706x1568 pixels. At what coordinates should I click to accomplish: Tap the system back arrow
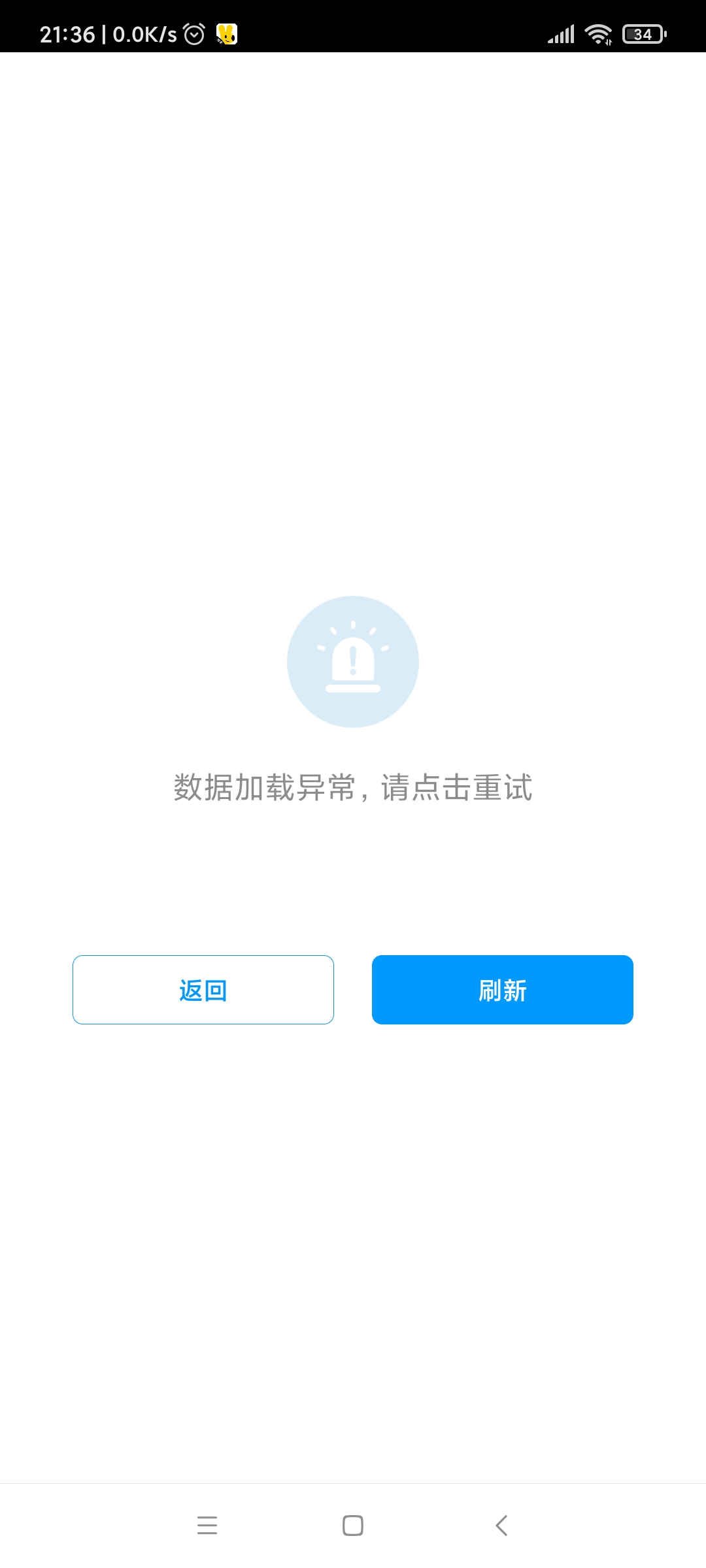pos(501,1525)
